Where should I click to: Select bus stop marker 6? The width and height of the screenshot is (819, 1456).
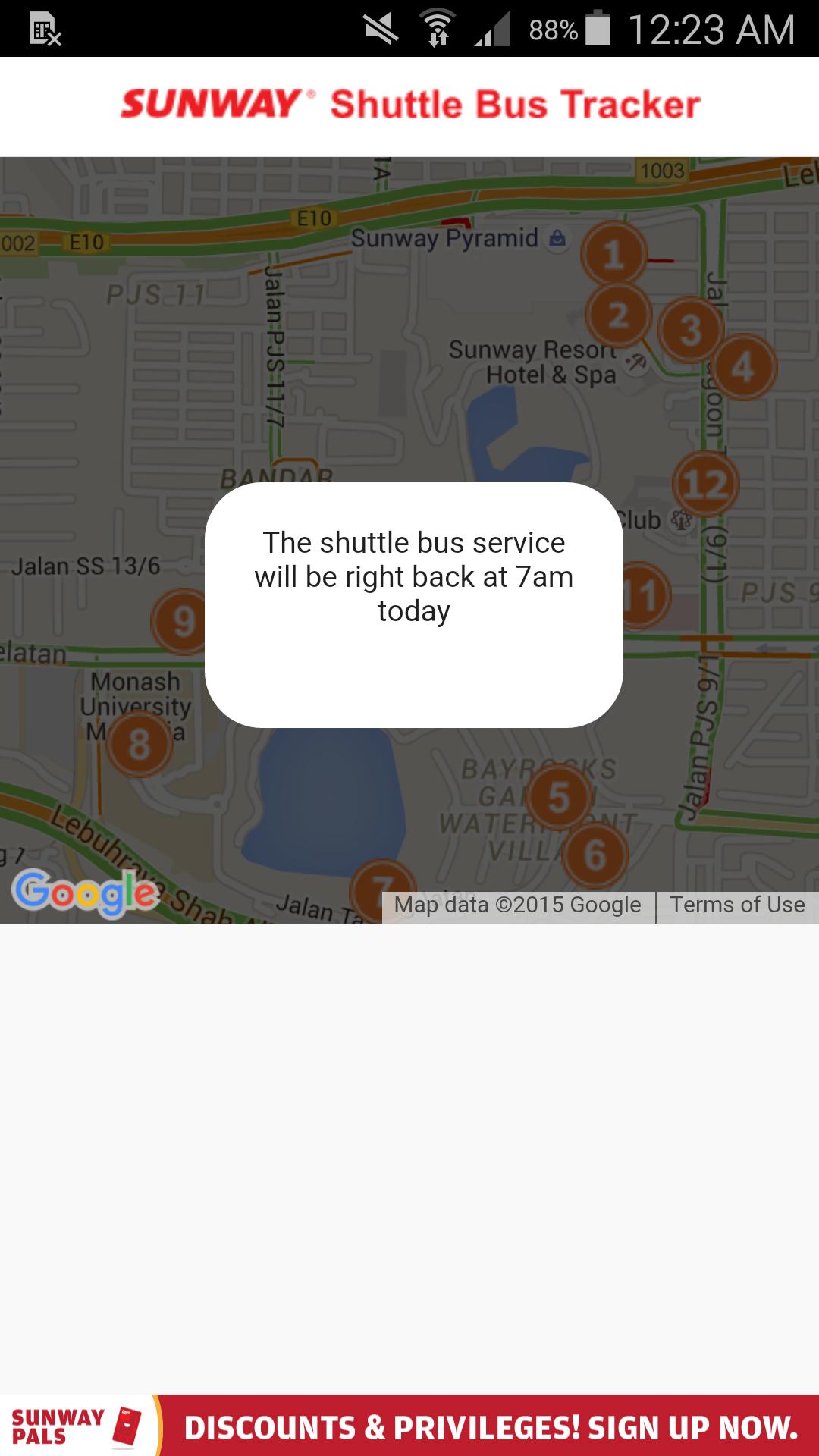pyautogui.click(x=595, y=855)
